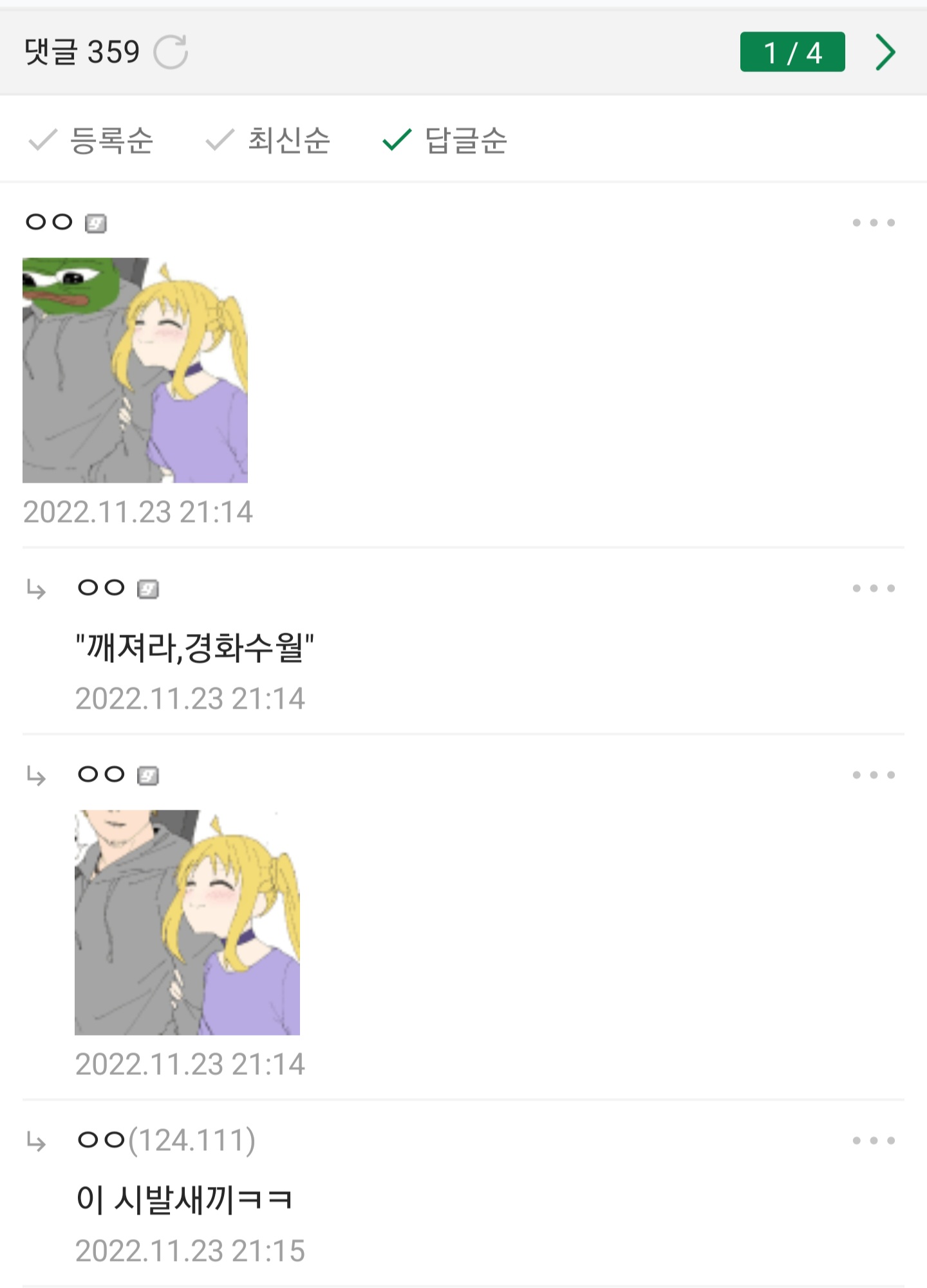Open options for the 124.111 reply
Image resolution: width=927 pixels, height=1288 pixels.
pyautogui.click(x=873, y=1141)
